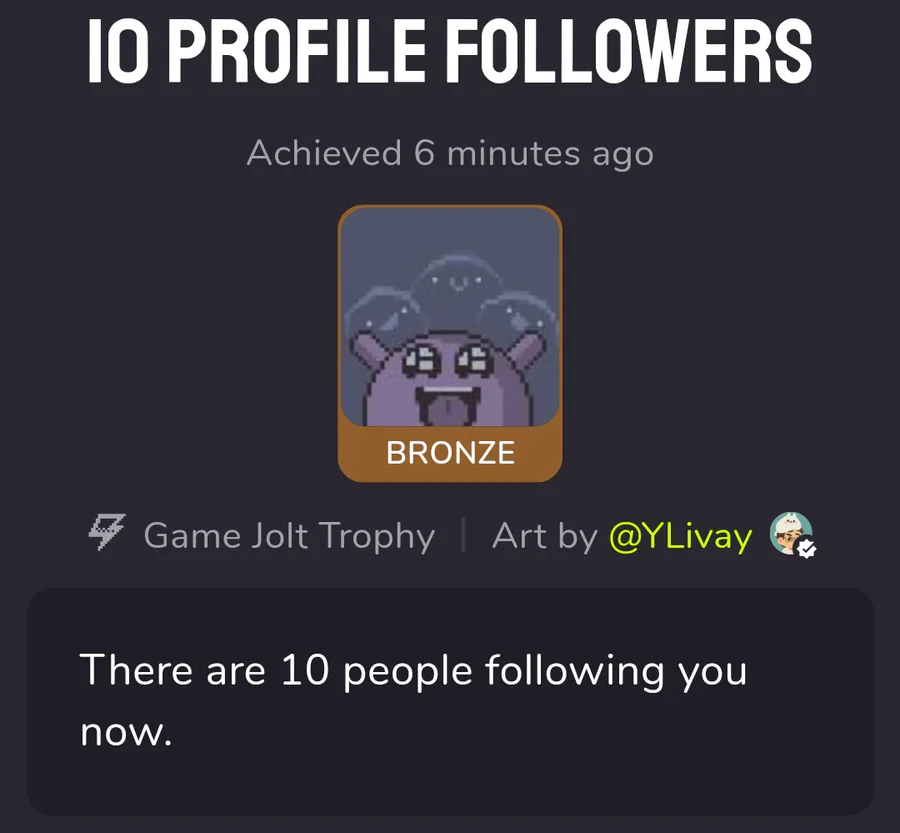Viewport: 900px width, 833px height.
Task: Open the @YLivay artist profile link
Action: coord(680,536)
